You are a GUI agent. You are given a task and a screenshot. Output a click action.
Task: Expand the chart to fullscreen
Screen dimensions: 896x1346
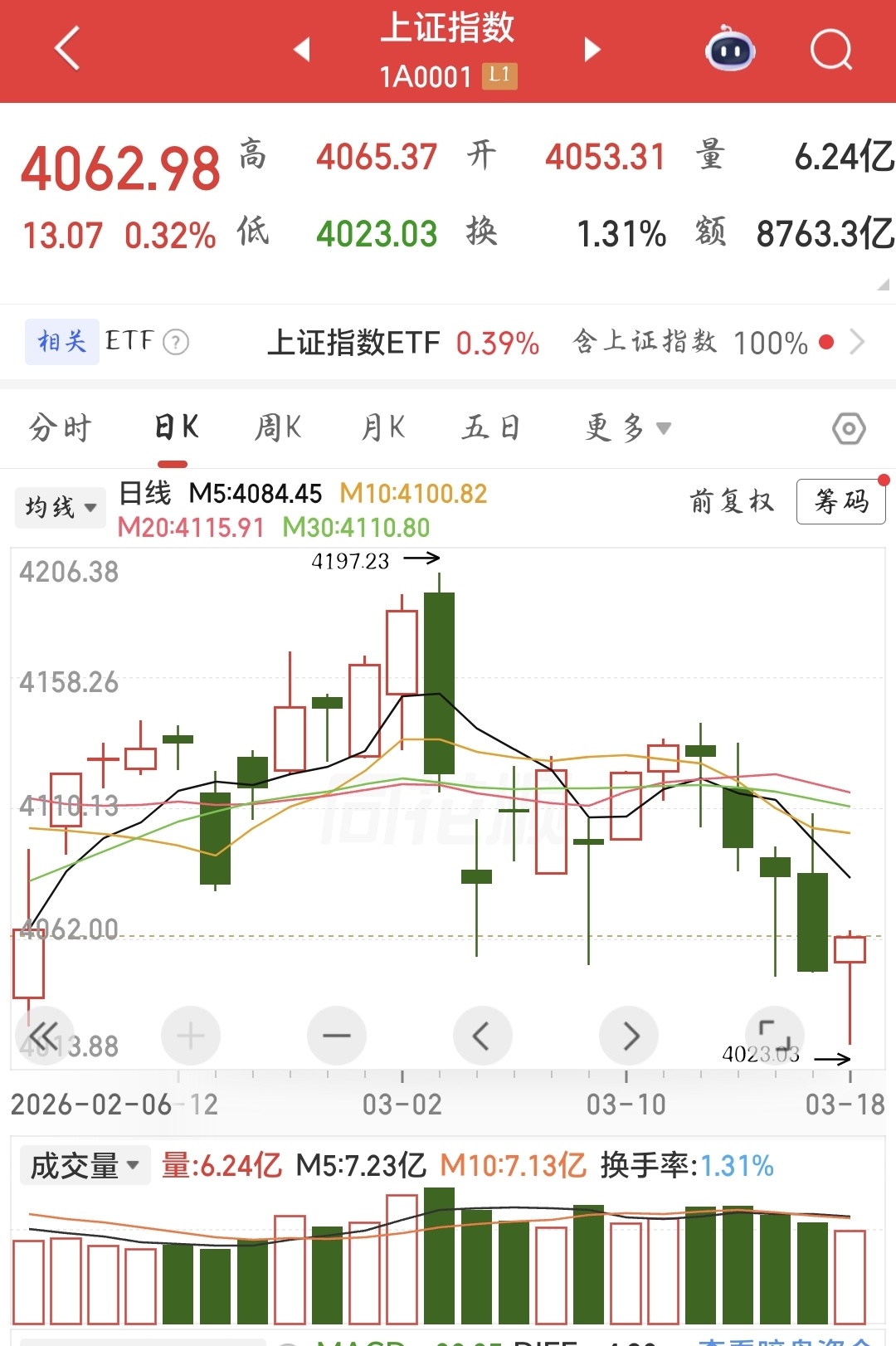pyautogui.click(x=776, y=1036)
